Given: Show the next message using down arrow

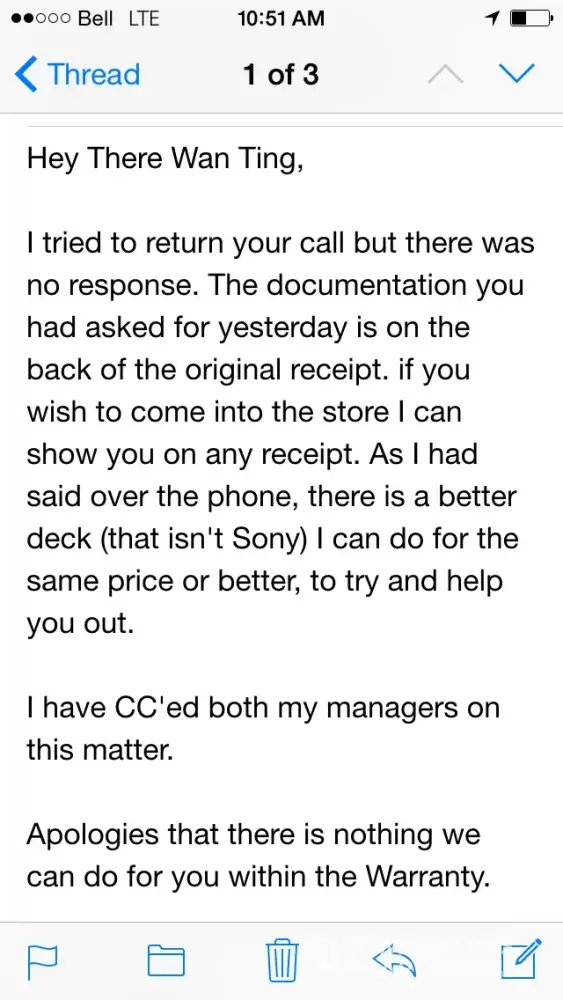Looking at the screenshot, I should (515, 74).
